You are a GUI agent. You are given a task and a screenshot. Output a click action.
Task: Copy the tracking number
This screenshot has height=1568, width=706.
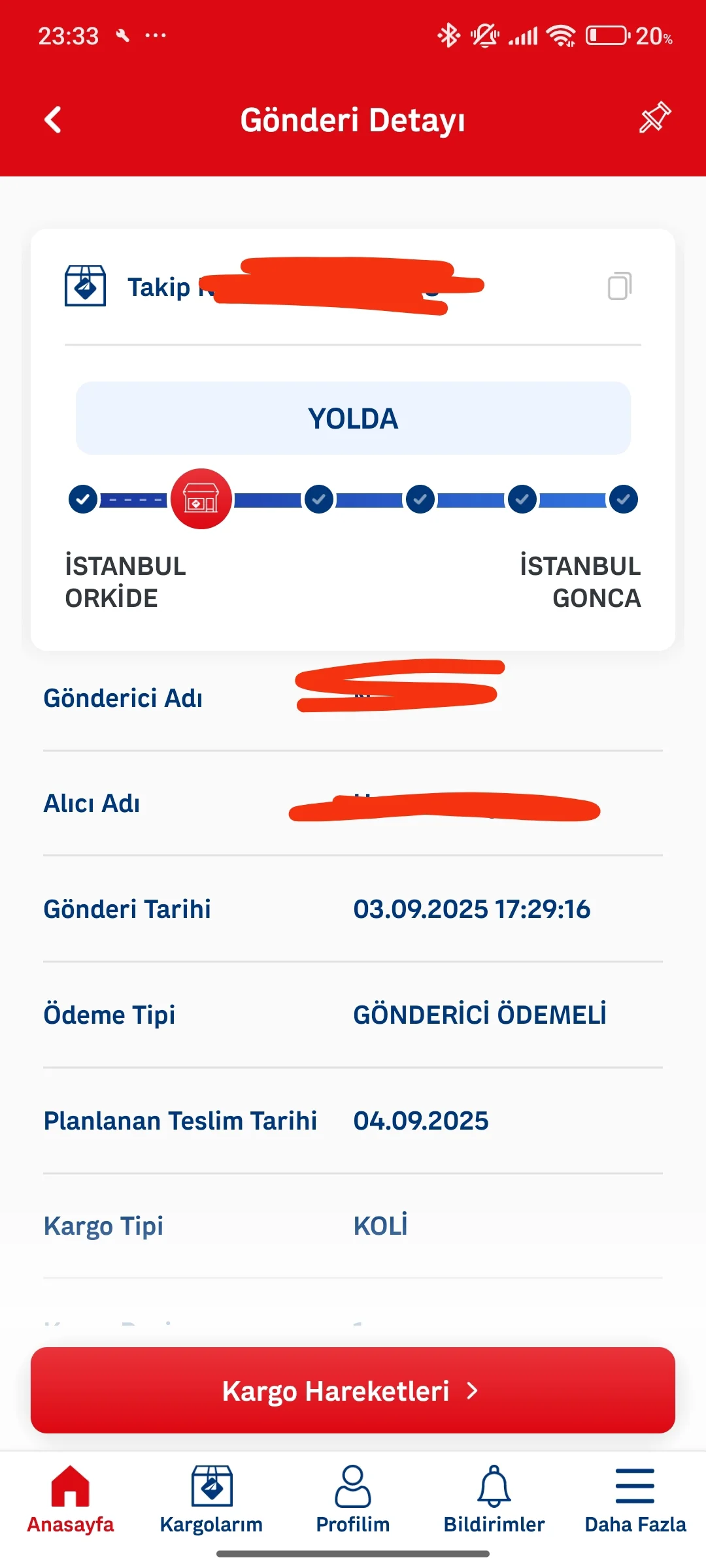[619, 286]
